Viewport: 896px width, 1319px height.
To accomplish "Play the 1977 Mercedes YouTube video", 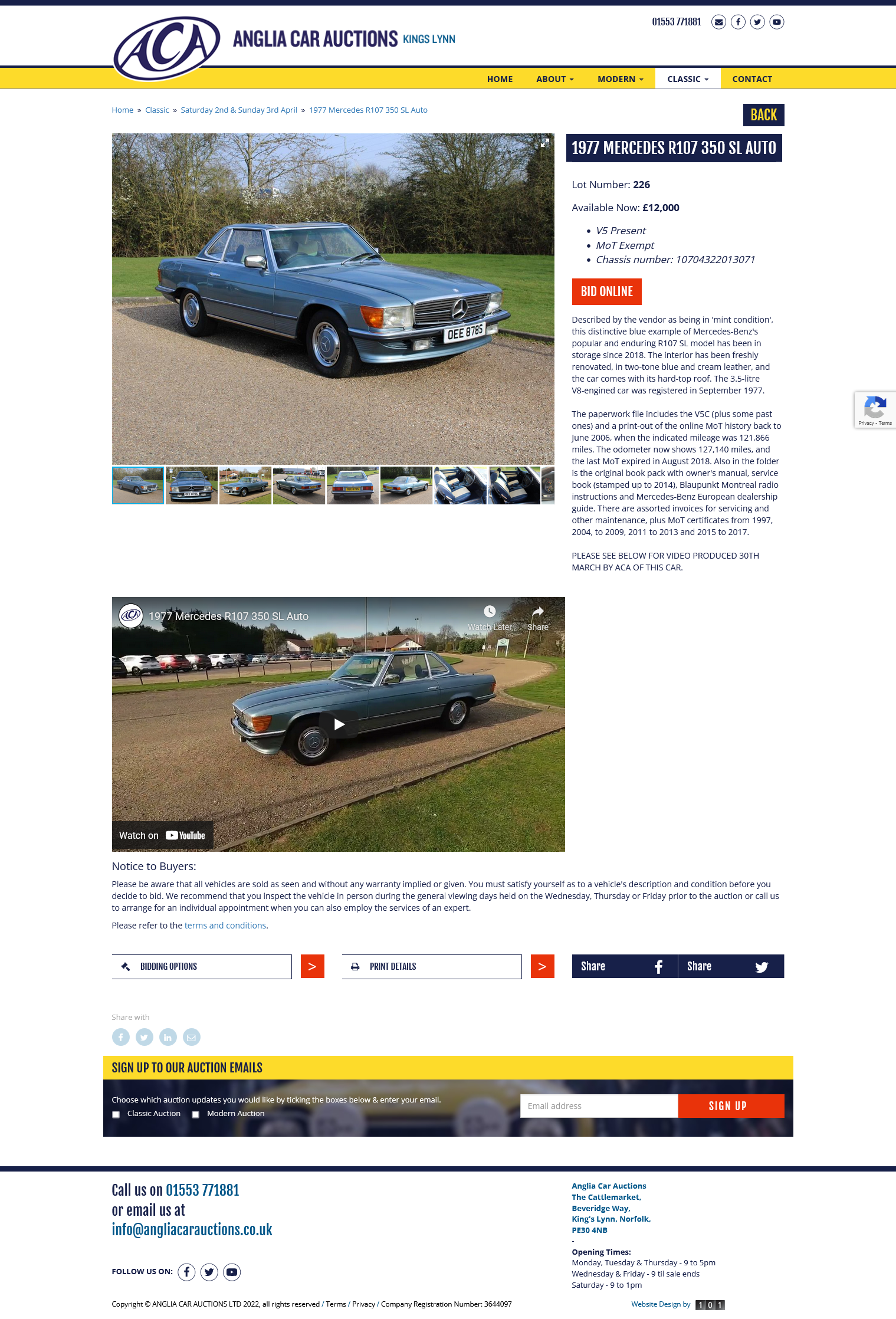I will click(339, 724).
